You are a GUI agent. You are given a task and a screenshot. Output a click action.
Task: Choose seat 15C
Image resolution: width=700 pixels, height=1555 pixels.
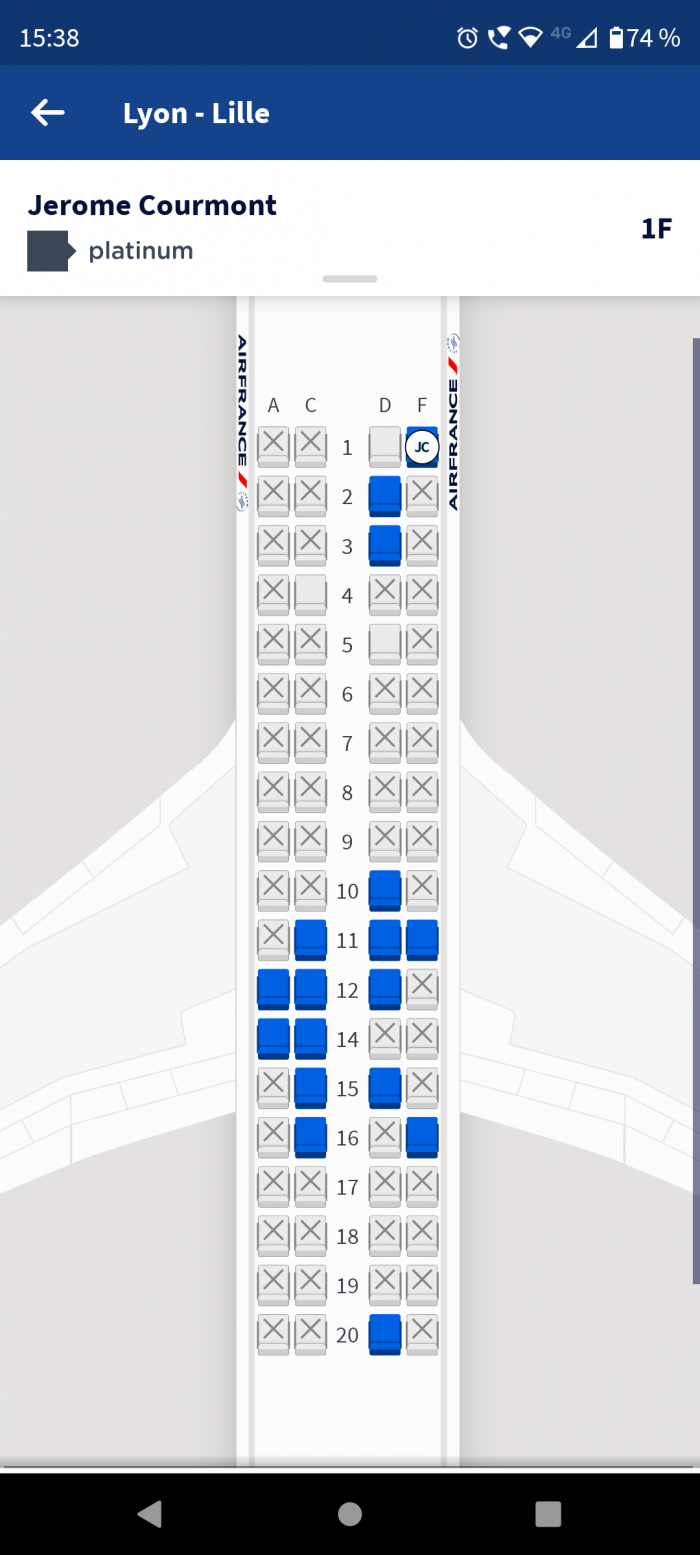(x=311, y=1087)
